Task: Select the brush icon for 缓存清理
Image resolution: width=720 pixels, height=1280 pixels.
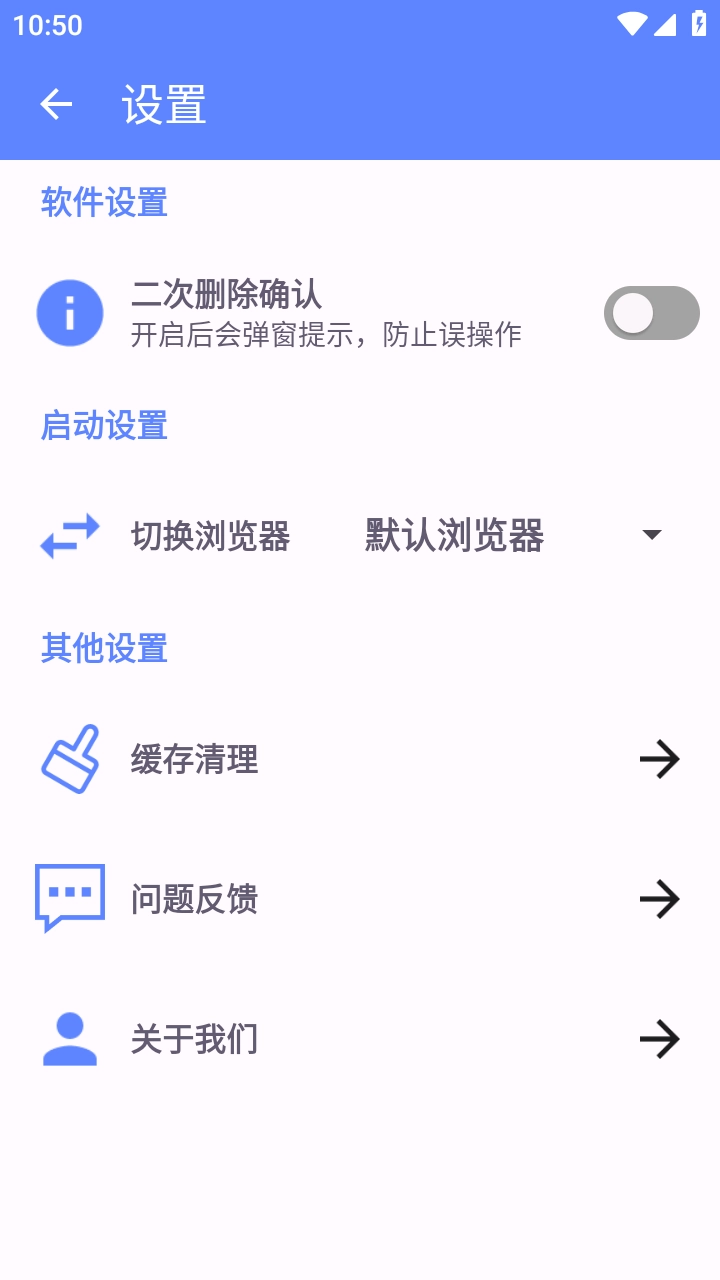Action: pyautogui.click(x=69, y=759)
